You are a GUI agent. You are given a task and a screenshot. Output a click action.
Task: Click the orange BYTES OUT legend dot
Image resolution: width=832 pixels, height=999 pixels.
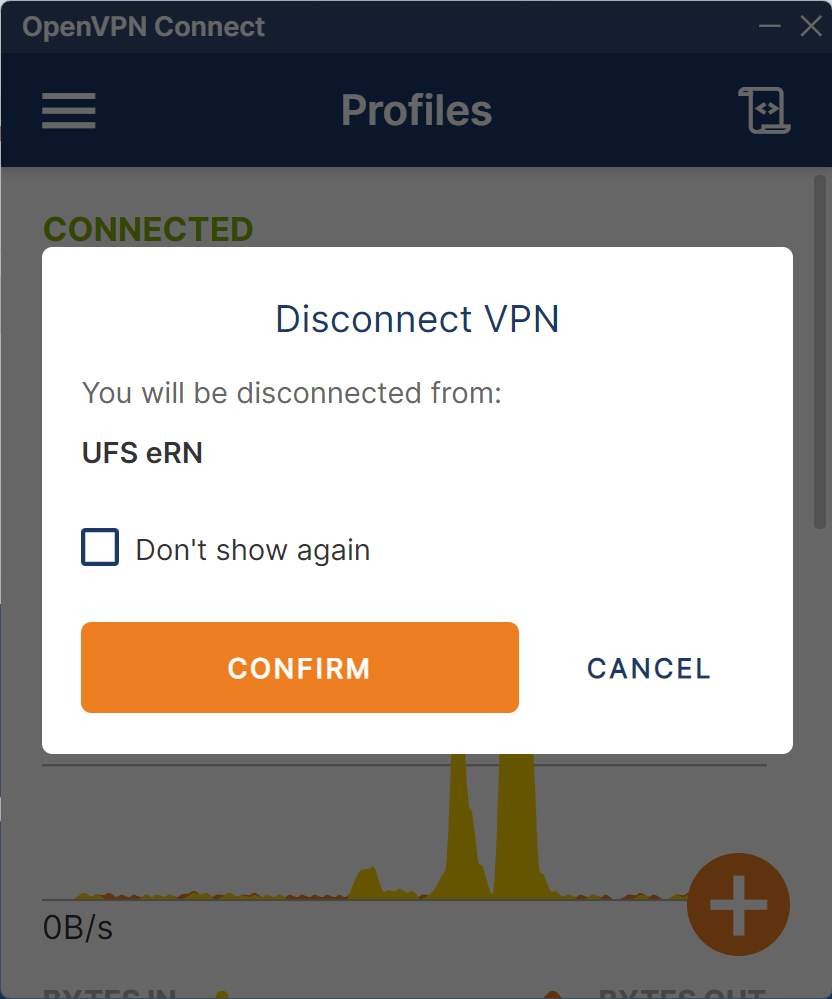tap(553, 992)
